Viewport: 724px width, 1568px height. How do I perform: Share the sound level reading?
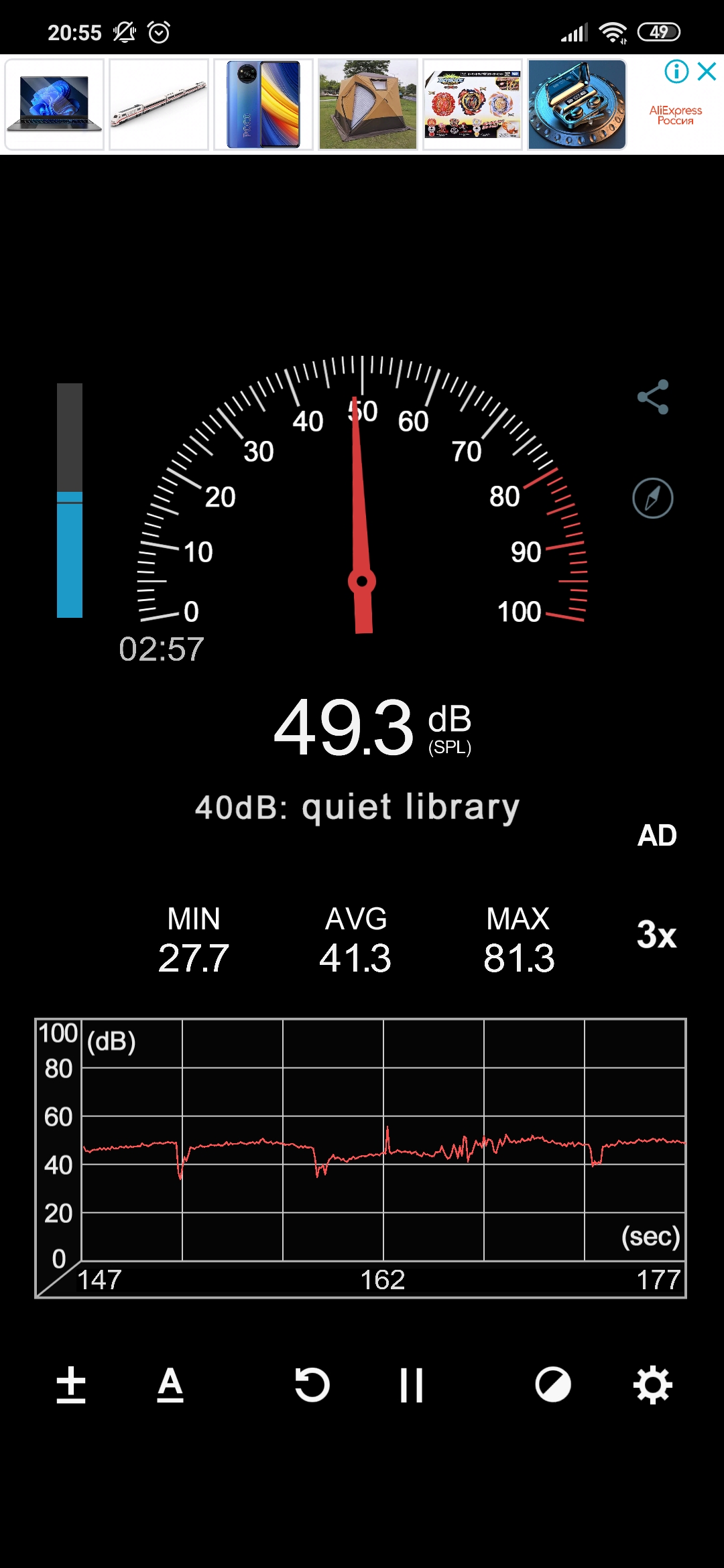pos(653,397)
